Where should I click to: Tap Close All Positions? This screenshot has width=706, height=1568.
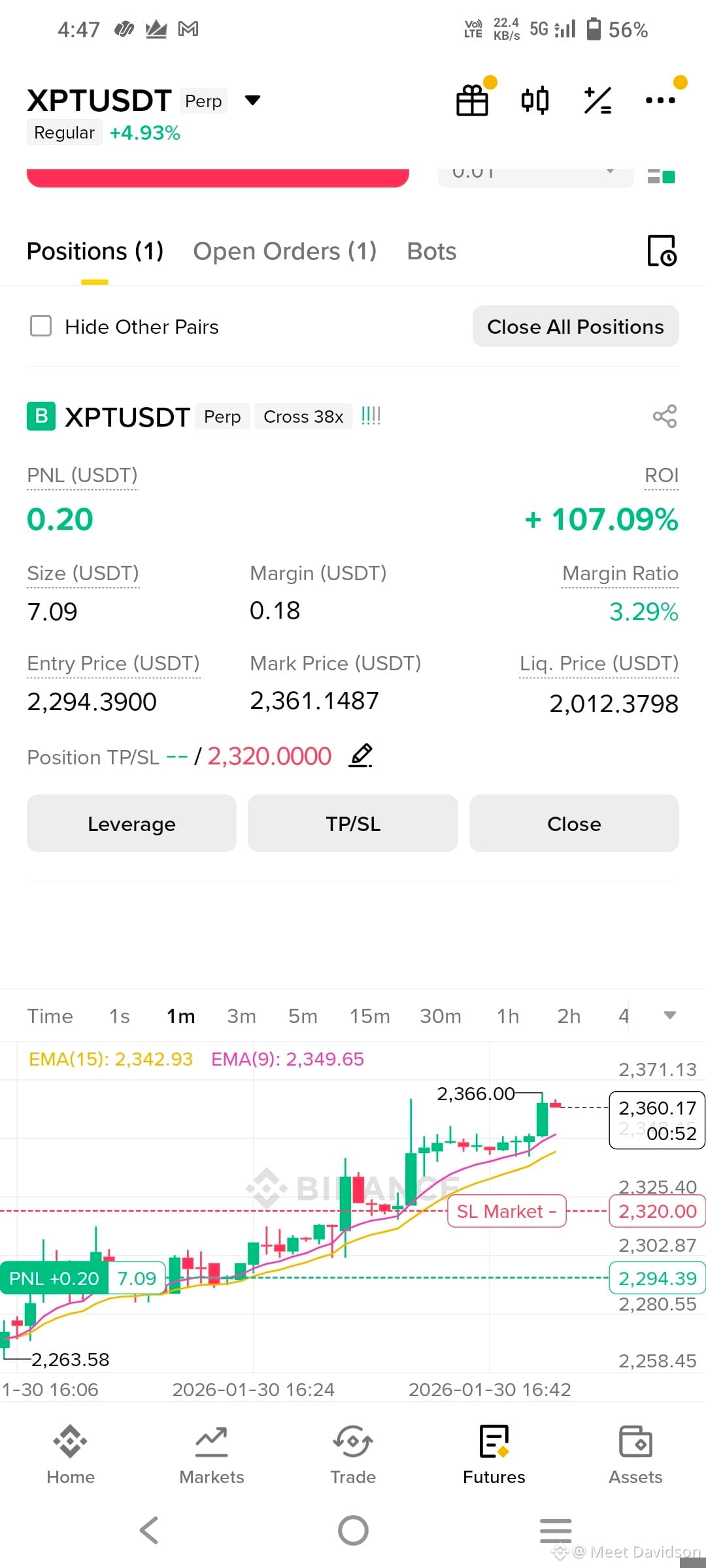click(576, 326)
